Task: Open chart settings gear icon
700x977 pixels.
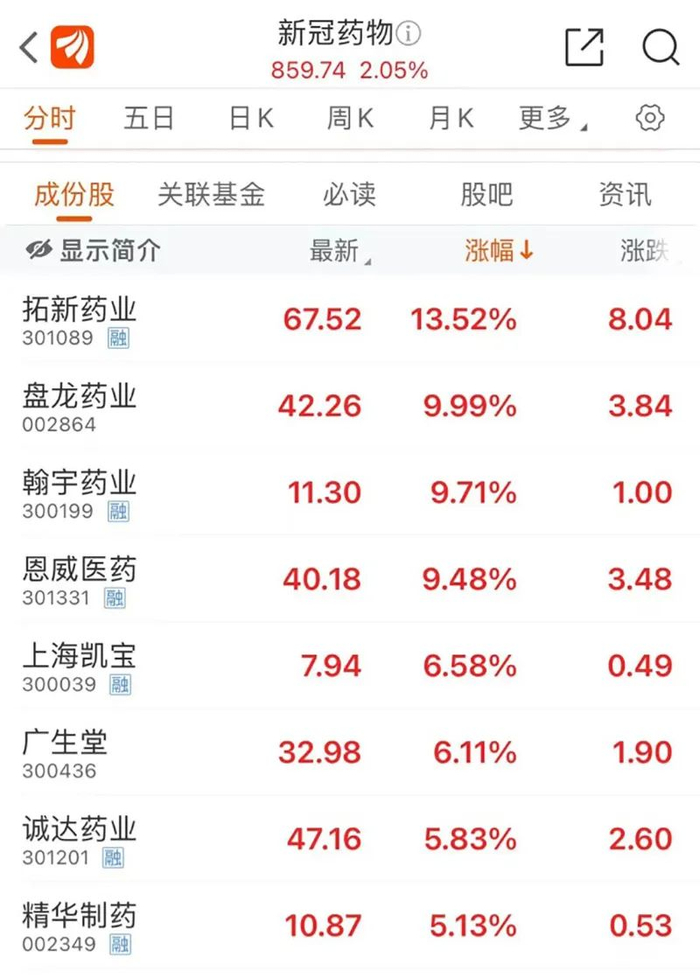Action: (x=649, y=118)
